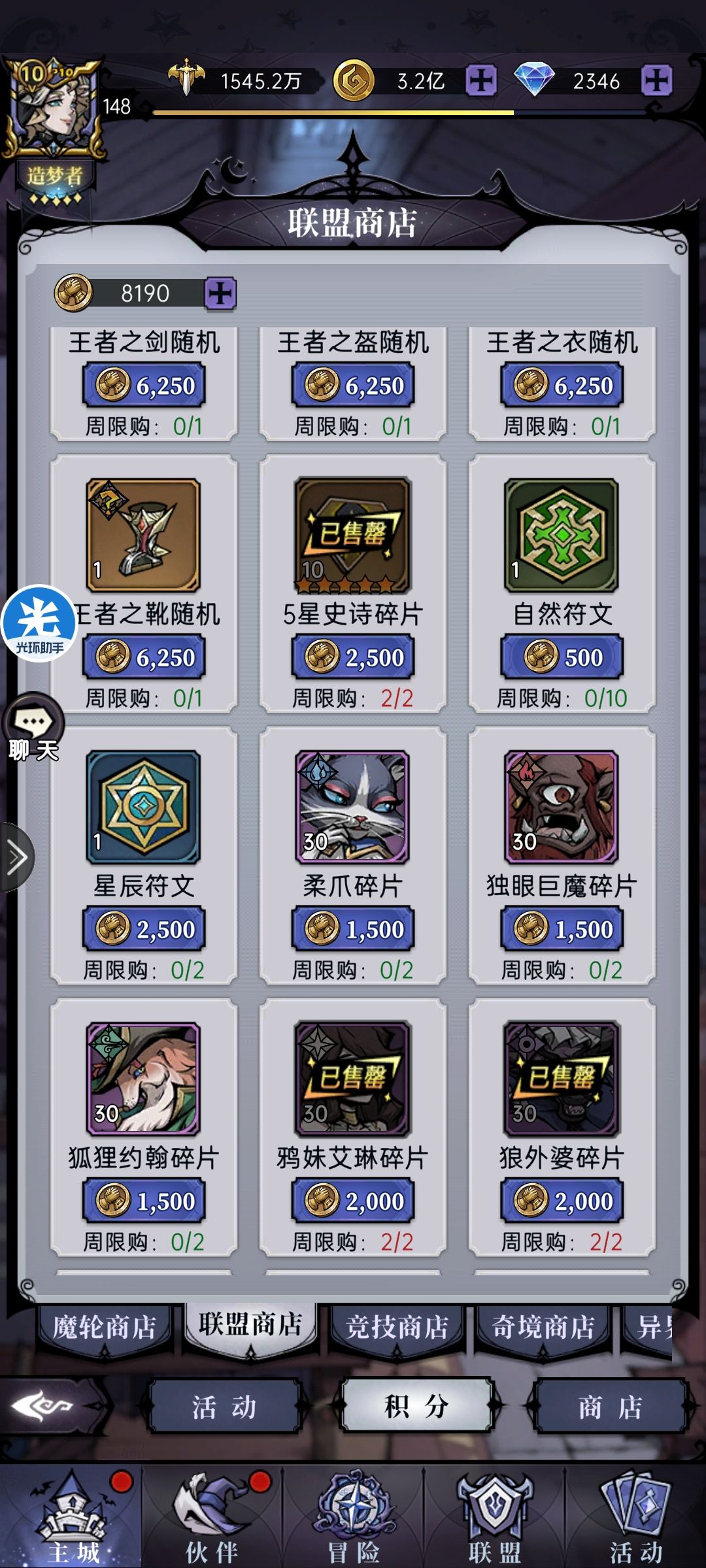Image resolution: width=706 pixels, height=1568 pixels.
Task: Switch to 魔轮商店 tab
Action: tap(105, 1328)
